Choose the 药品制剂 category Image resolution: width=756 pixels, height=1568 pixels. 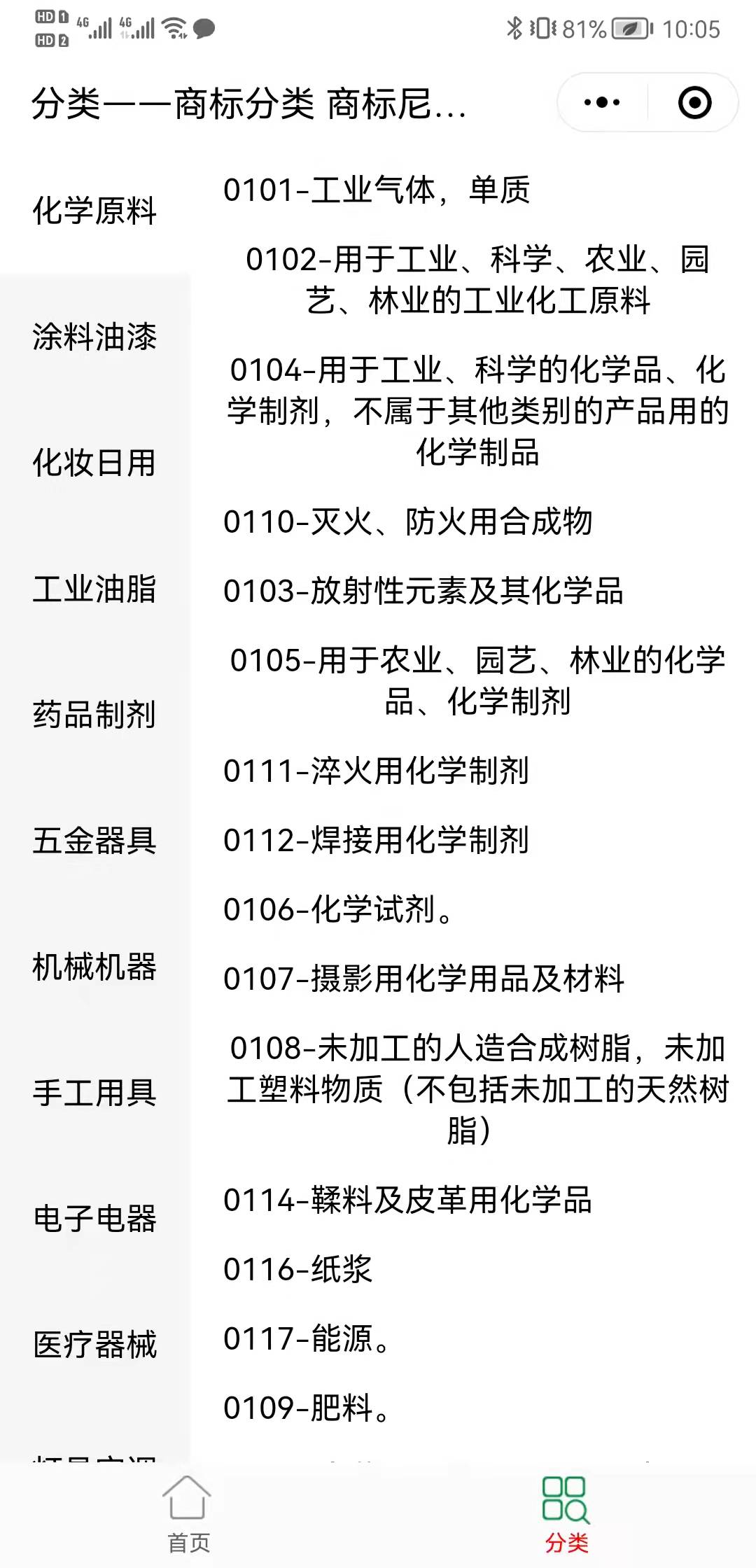94,715
